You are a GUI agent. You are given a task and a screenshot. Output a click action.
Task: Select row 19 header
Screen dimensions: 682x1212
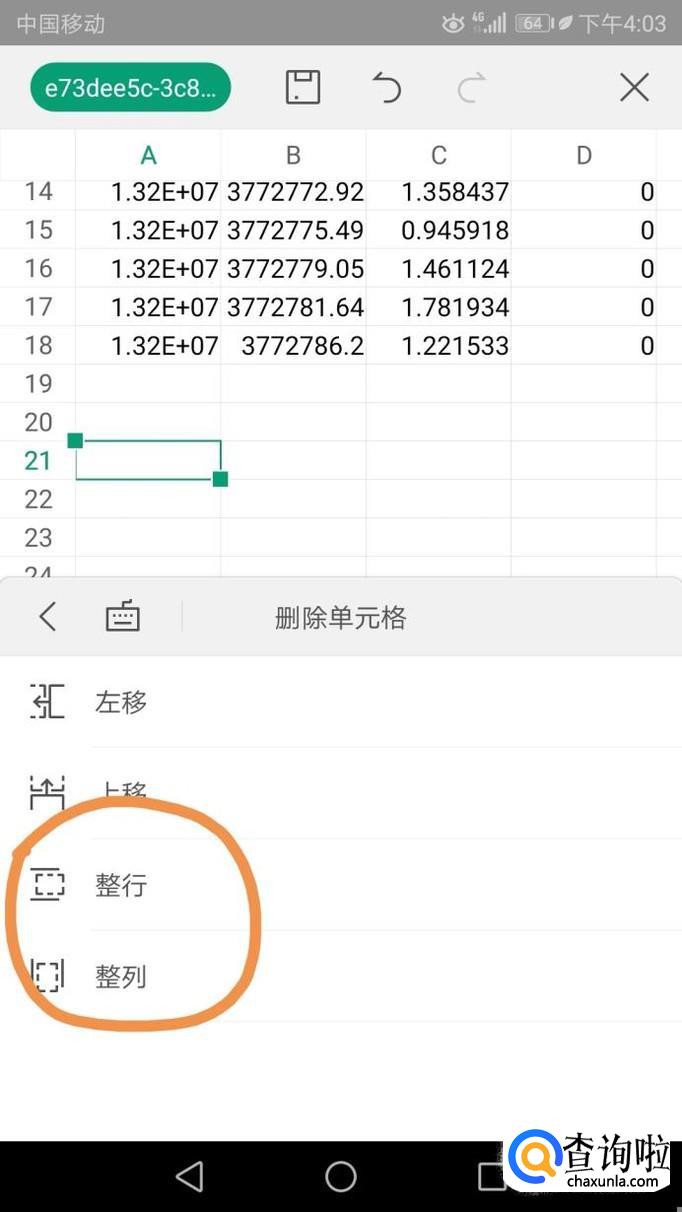38,384
